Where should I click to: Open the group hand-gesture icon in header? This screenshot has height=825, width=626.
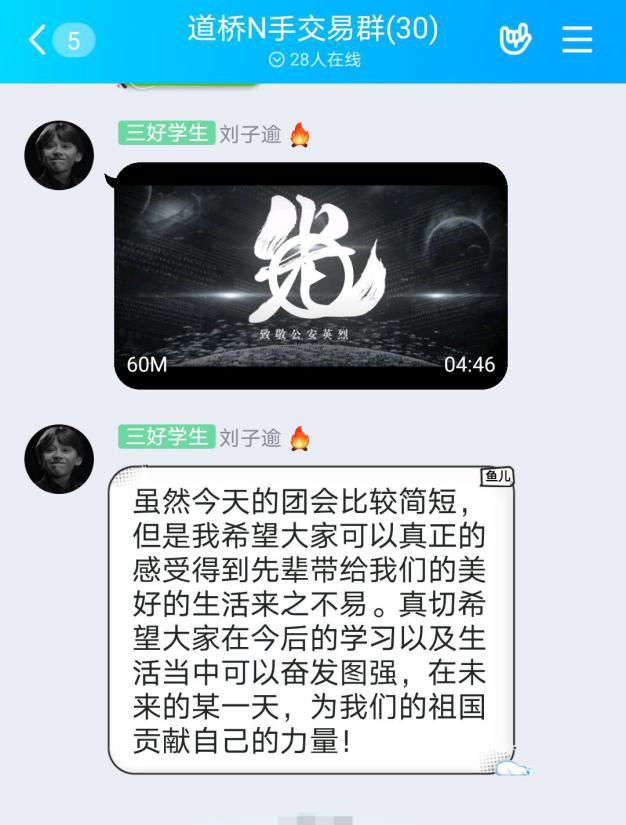pyautogui.click(x=515, y=40)
